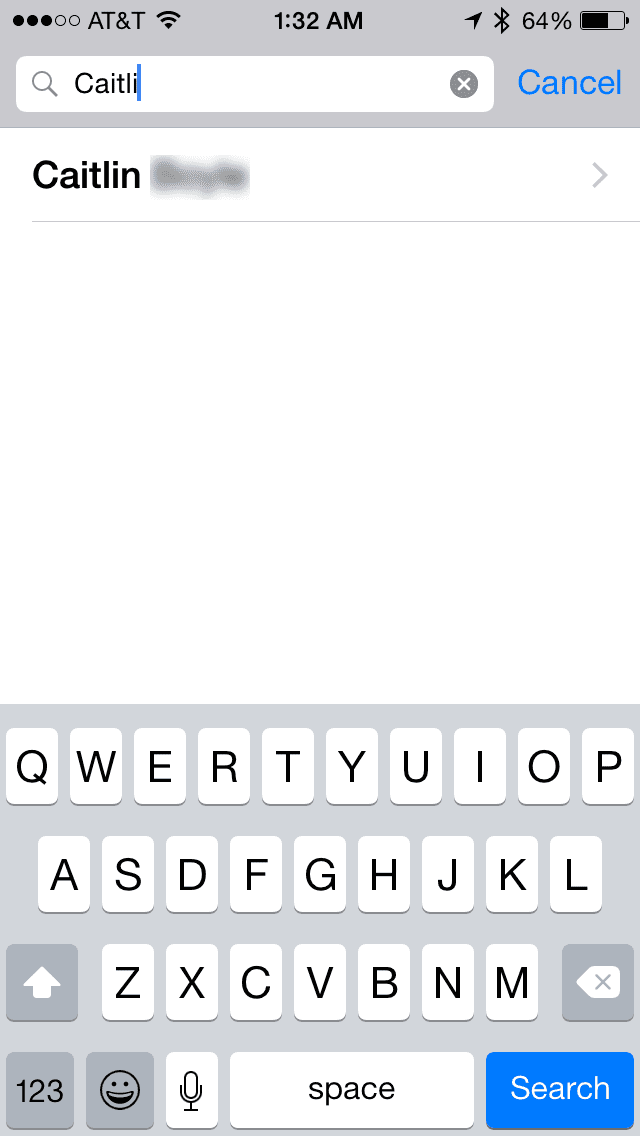Tap the shift key

click(41, 982)
